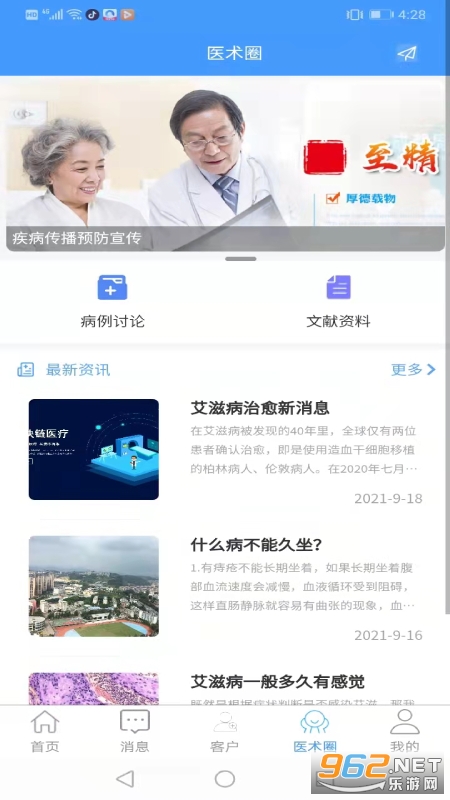
Task: Switch to the 客户 tab
Action: pyautogui.click(x=224, y=731)
